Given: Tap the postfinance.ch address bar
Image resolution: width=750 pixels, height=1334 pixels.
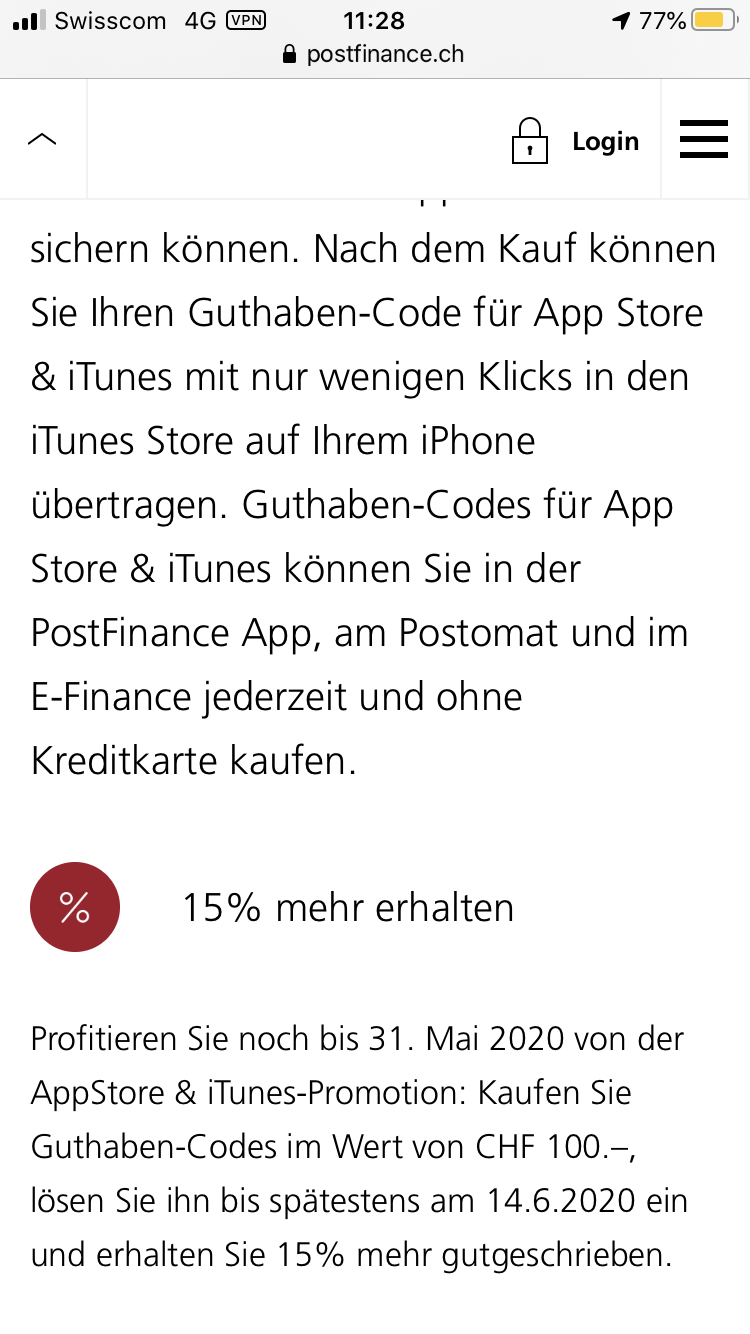Looking at the screenshot, I should click(374, 54).
